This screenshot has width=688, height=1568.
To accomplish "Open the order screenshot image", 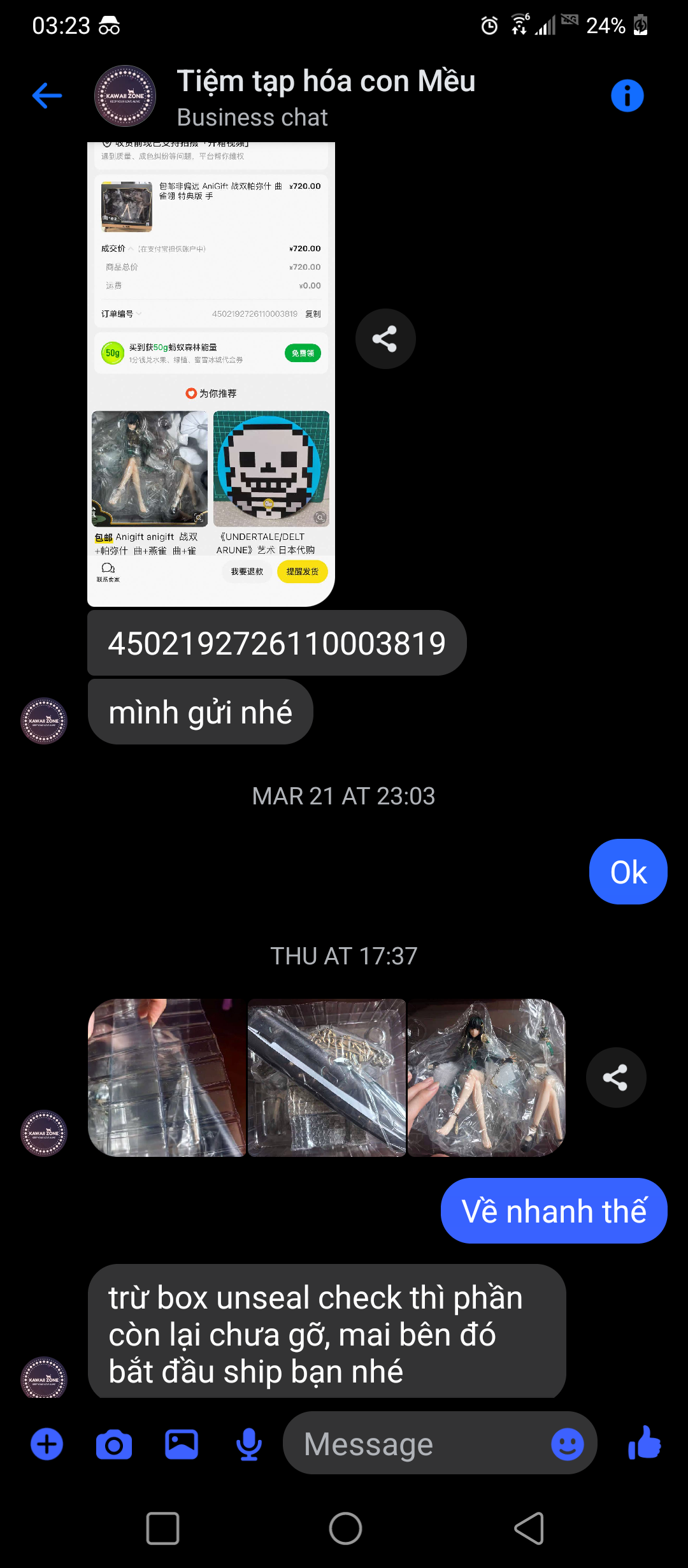I will 211,374.
